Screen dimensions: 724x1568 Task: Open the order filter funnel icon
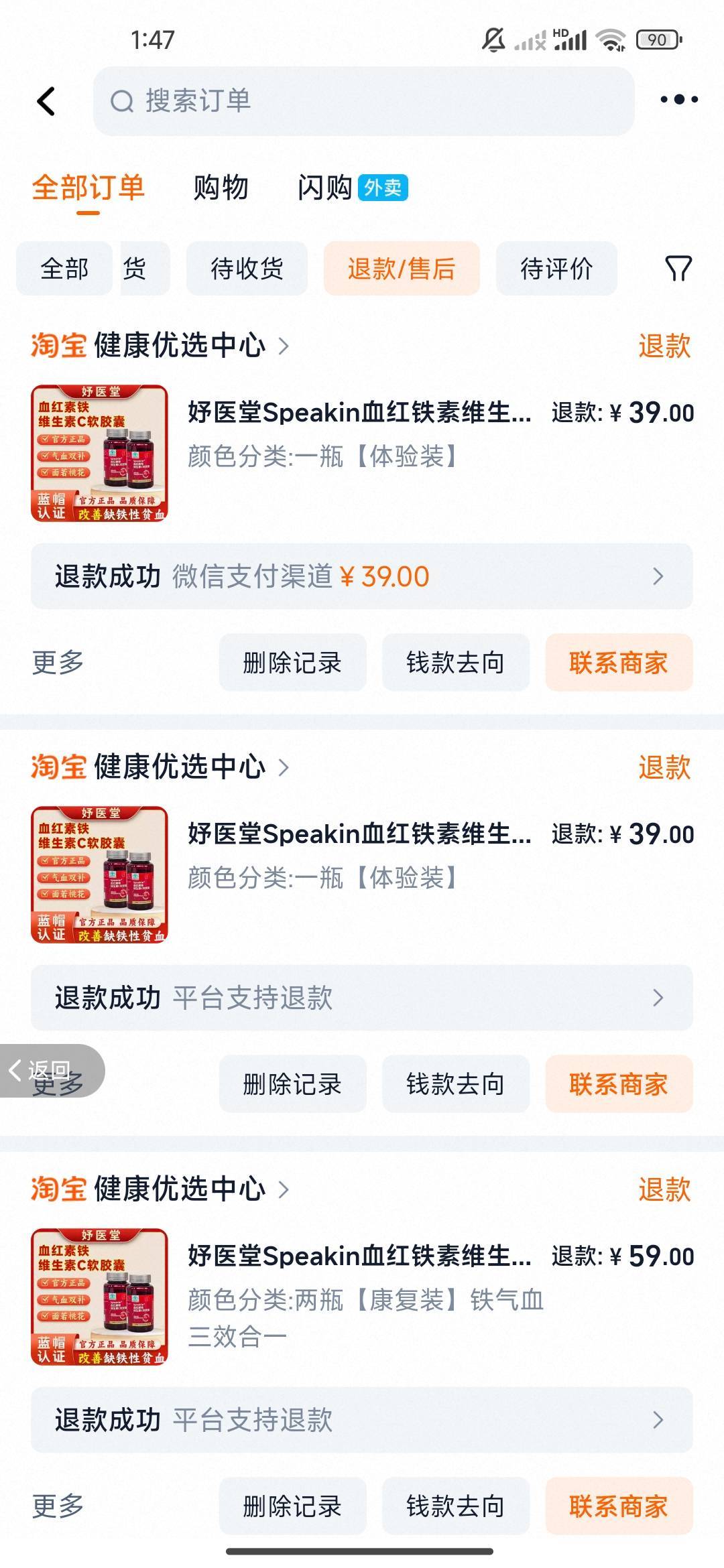[678, 269]
